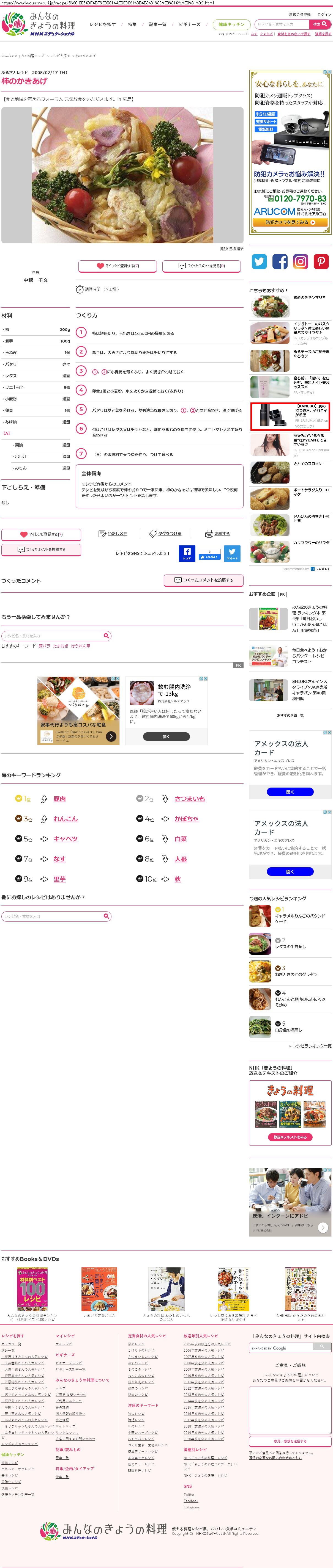Open the 豚肉 keyword ranking link
The height and width of the screenshot is (1568, 333).
pos(60,799)
